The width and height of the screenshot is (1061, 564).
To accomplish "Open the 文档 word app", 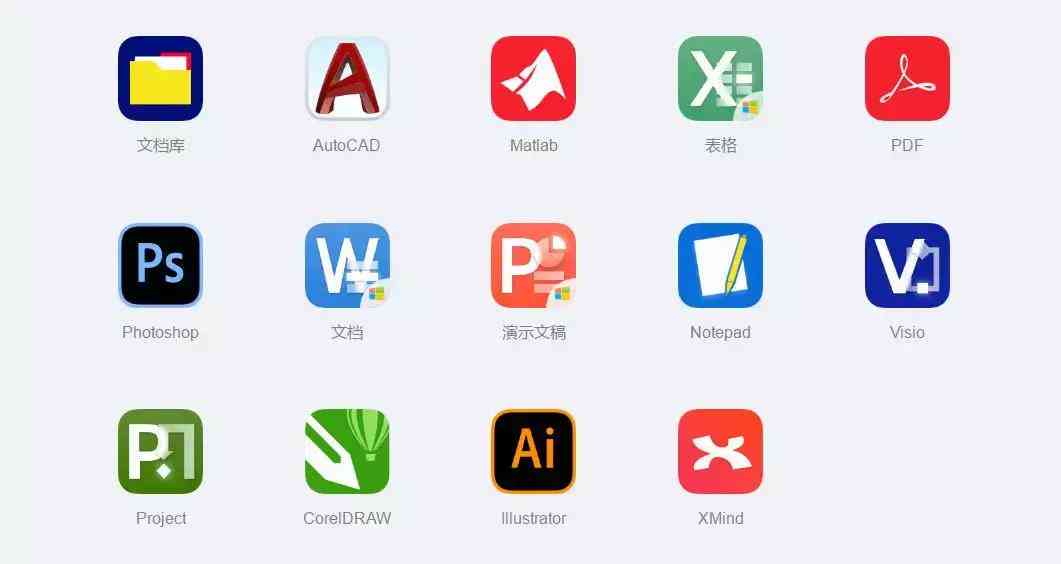I will click(x=347, y=265).
